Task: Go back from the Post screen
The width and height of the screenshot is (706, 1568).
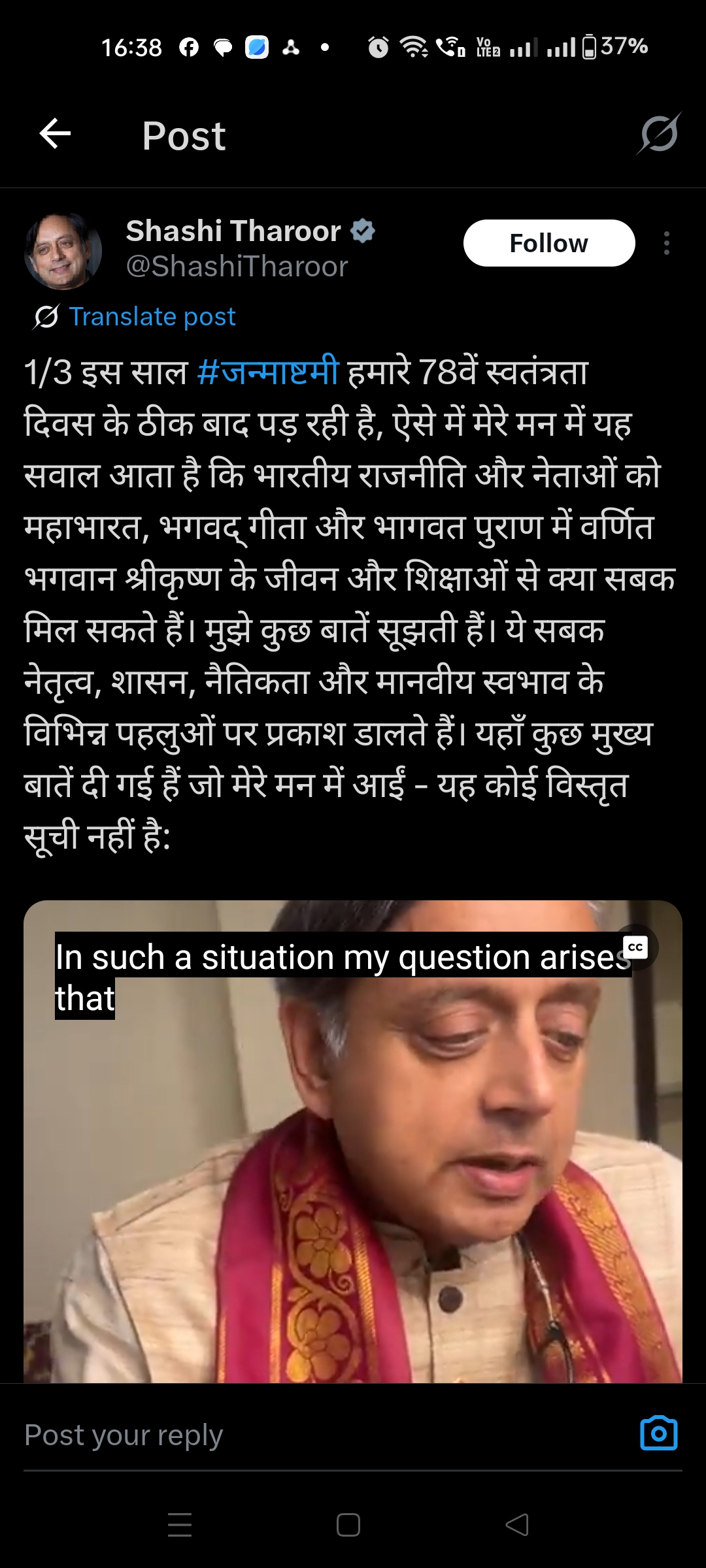Action: tap(55, 135)
